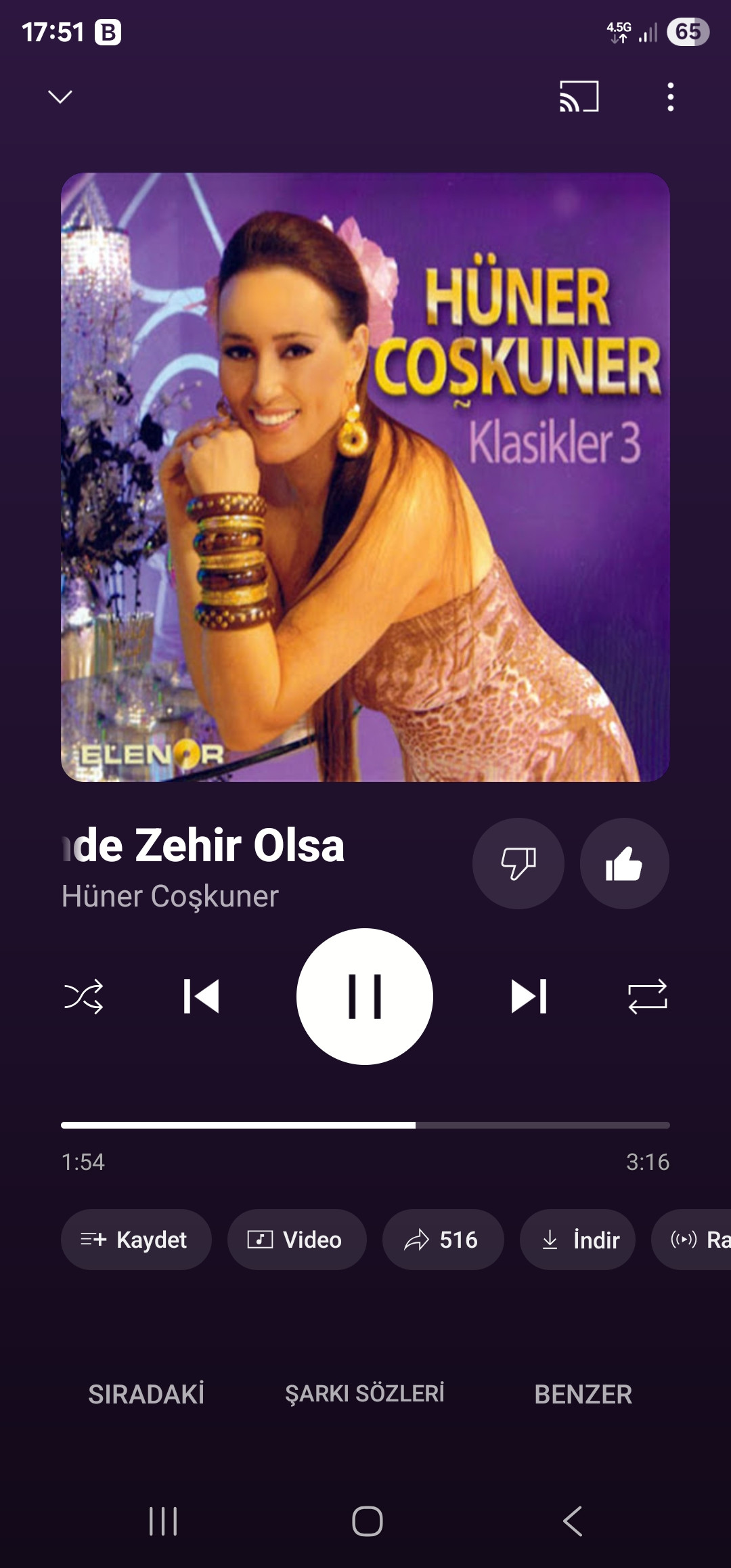This screenshot has width=731, height=1568.
Task: Open the three-dot overflow menu
Action: click(x=670, y=97)
